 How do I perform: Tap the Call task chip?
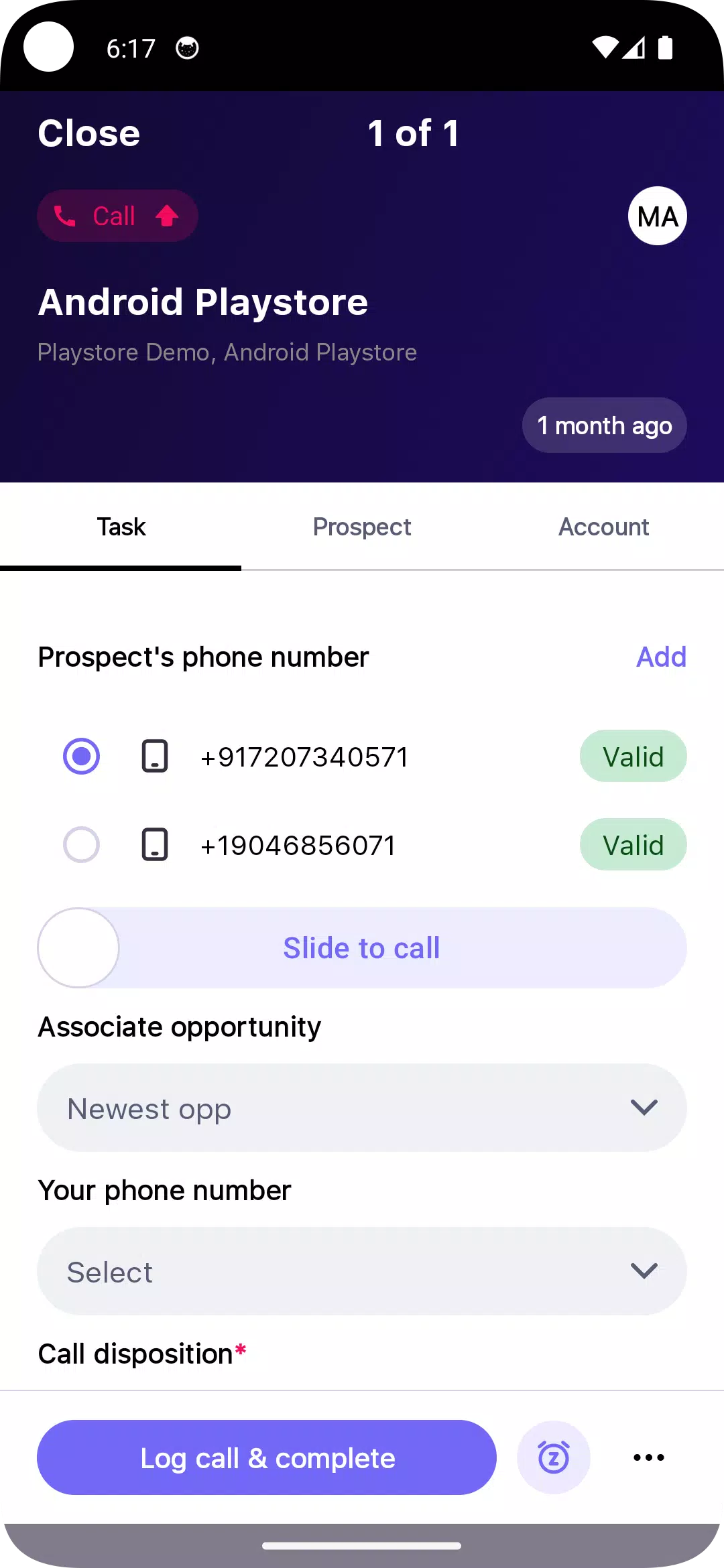pyautogui.click(x=117, y=216)
